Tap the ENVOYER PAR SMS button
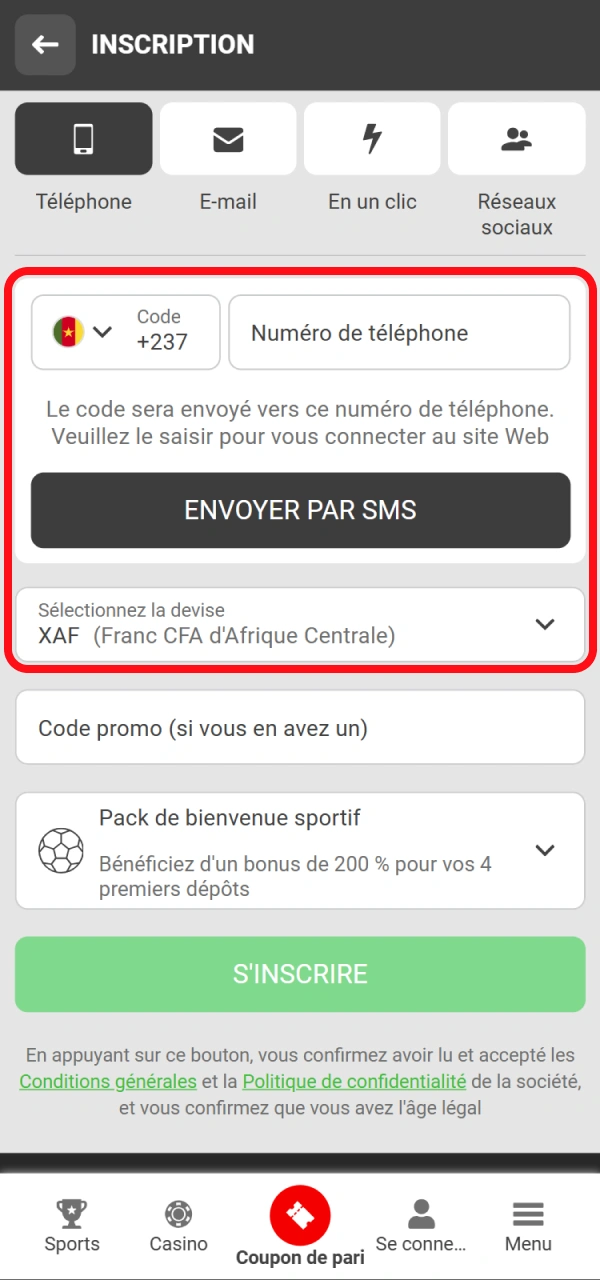The width and height of the screenshot is (600, 1280). 300,510
